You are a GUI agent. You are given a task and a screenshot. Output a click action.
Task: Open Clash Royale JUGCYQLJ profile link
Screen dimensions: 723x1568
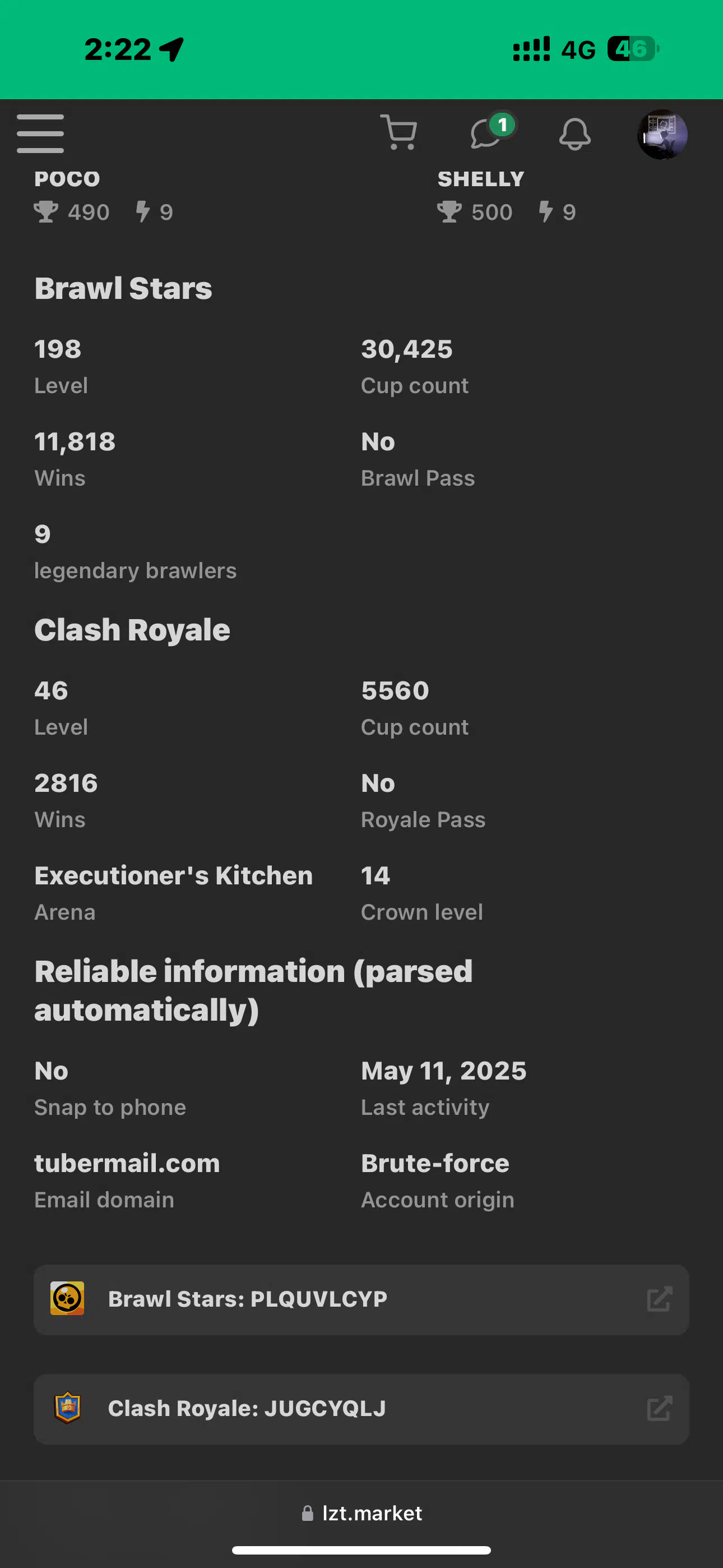(361, 1409)
